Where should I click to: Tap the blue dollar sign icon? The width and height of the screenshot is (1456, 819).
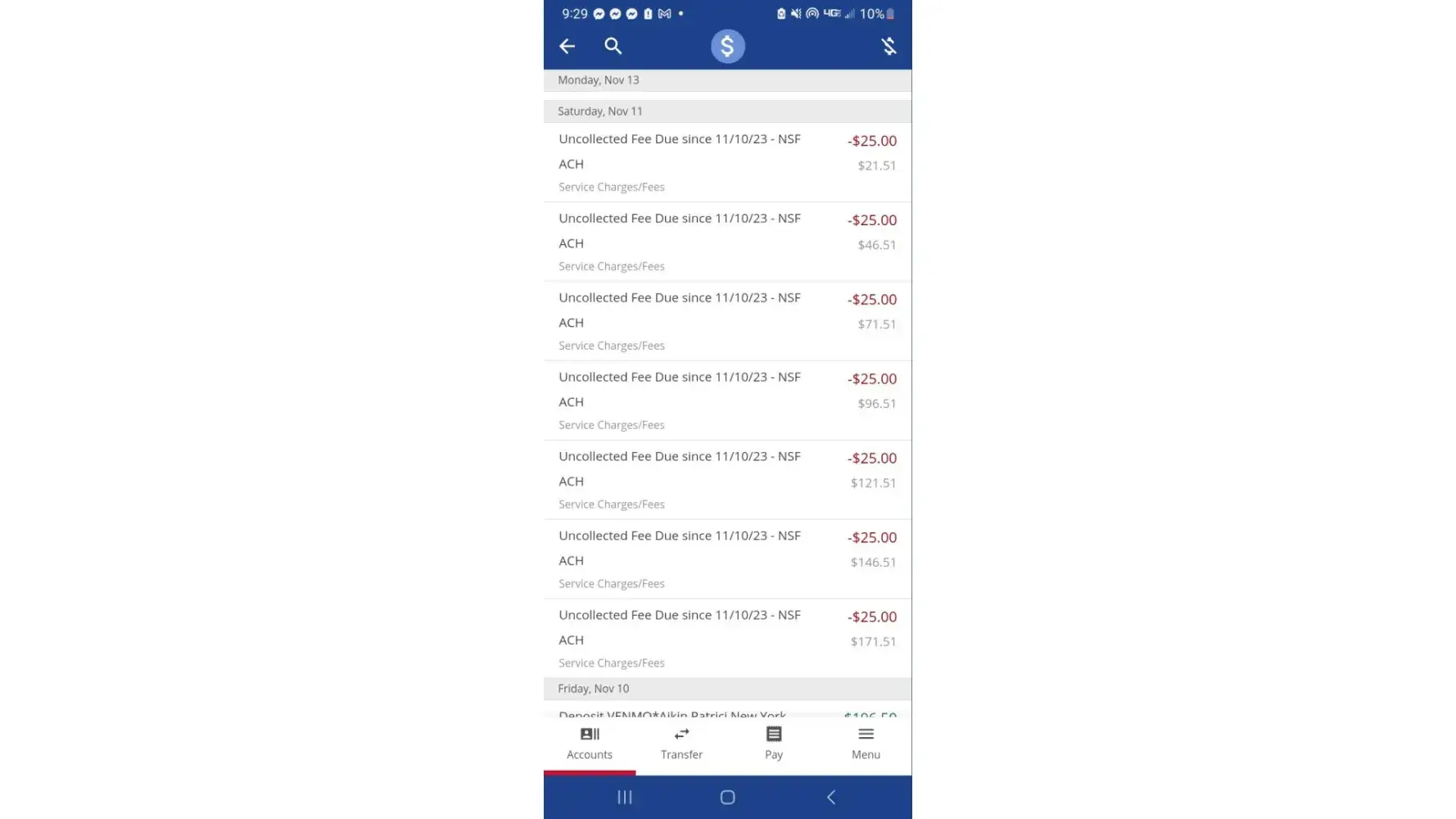click(x=727, y=47)
